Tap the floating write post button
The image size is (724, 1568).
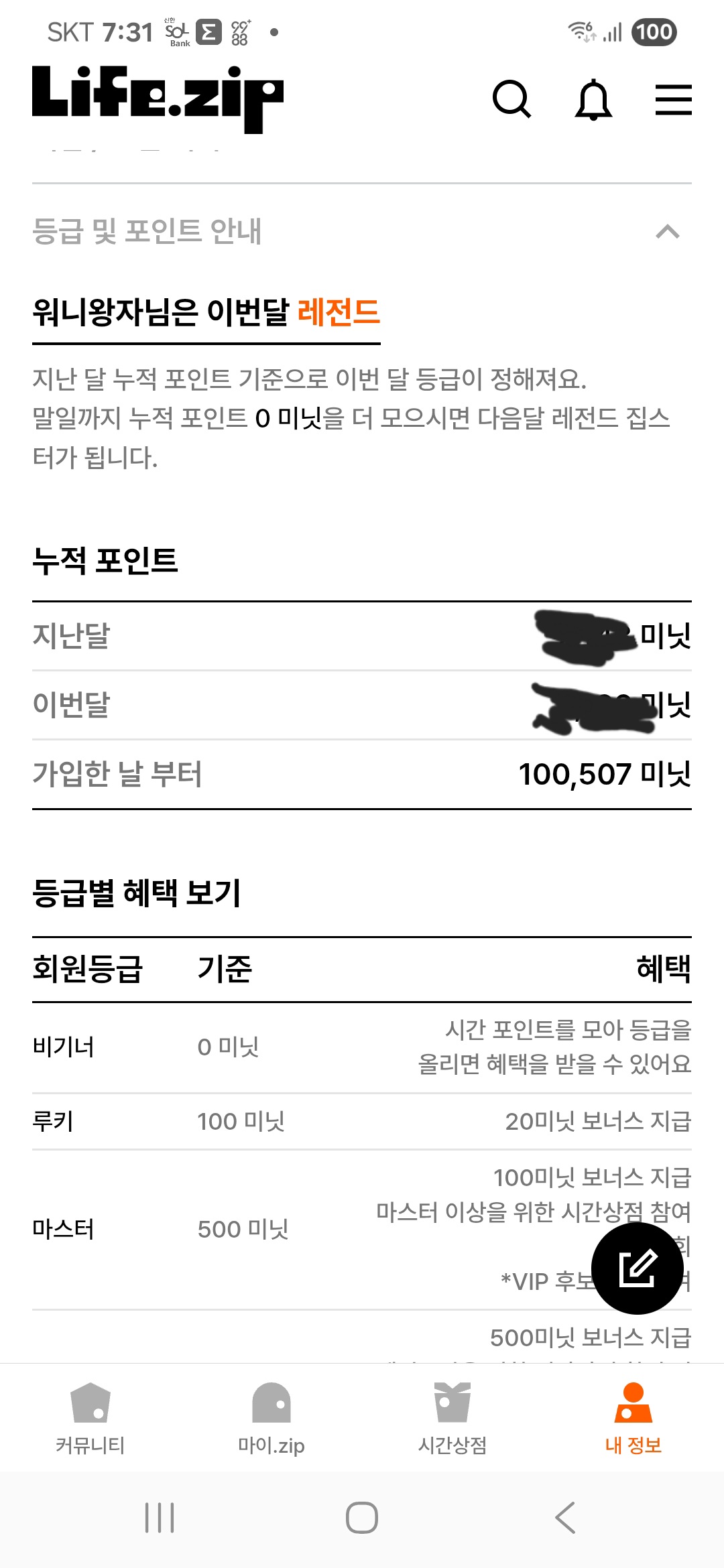pos(637,1268)
